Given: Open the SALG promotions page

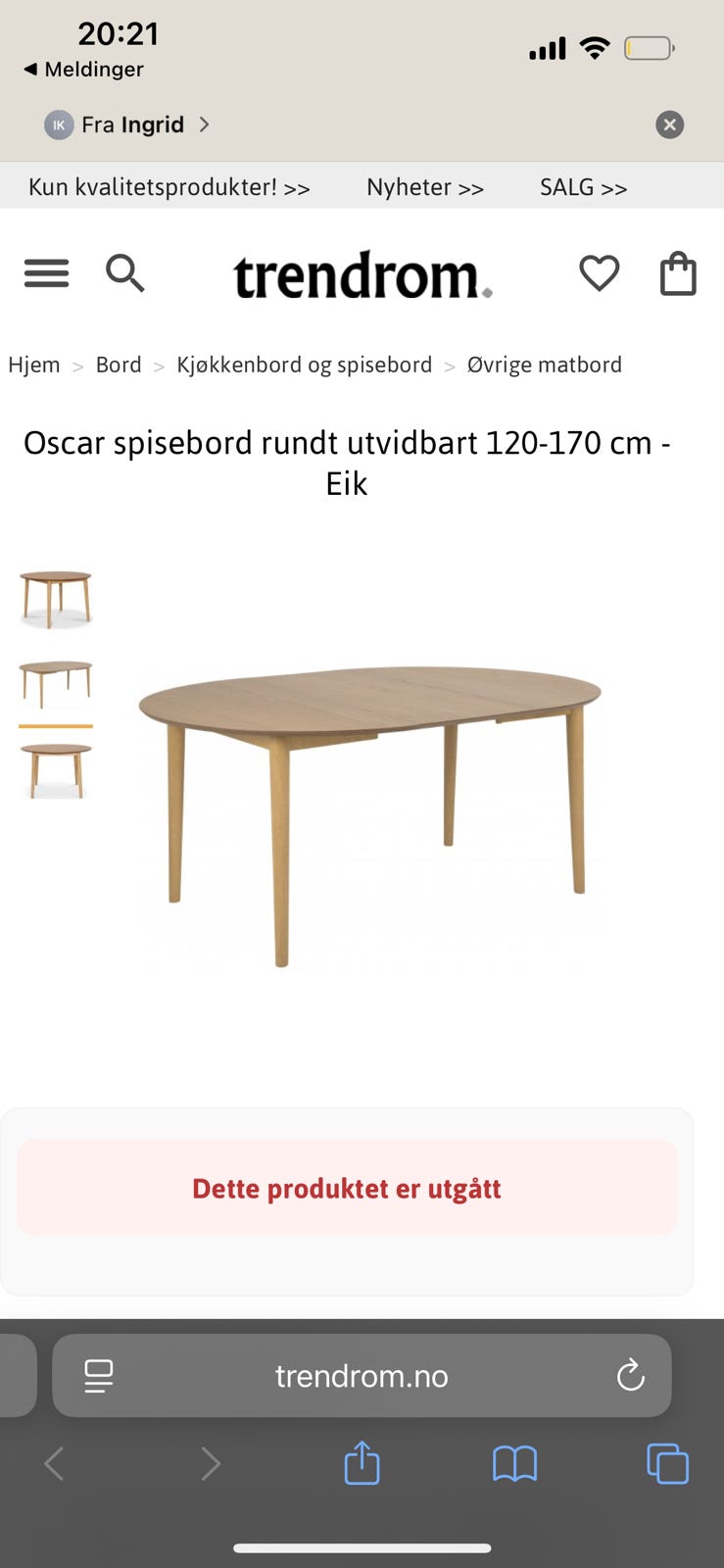Looking at the screenshot, I should tap(582, 186).
